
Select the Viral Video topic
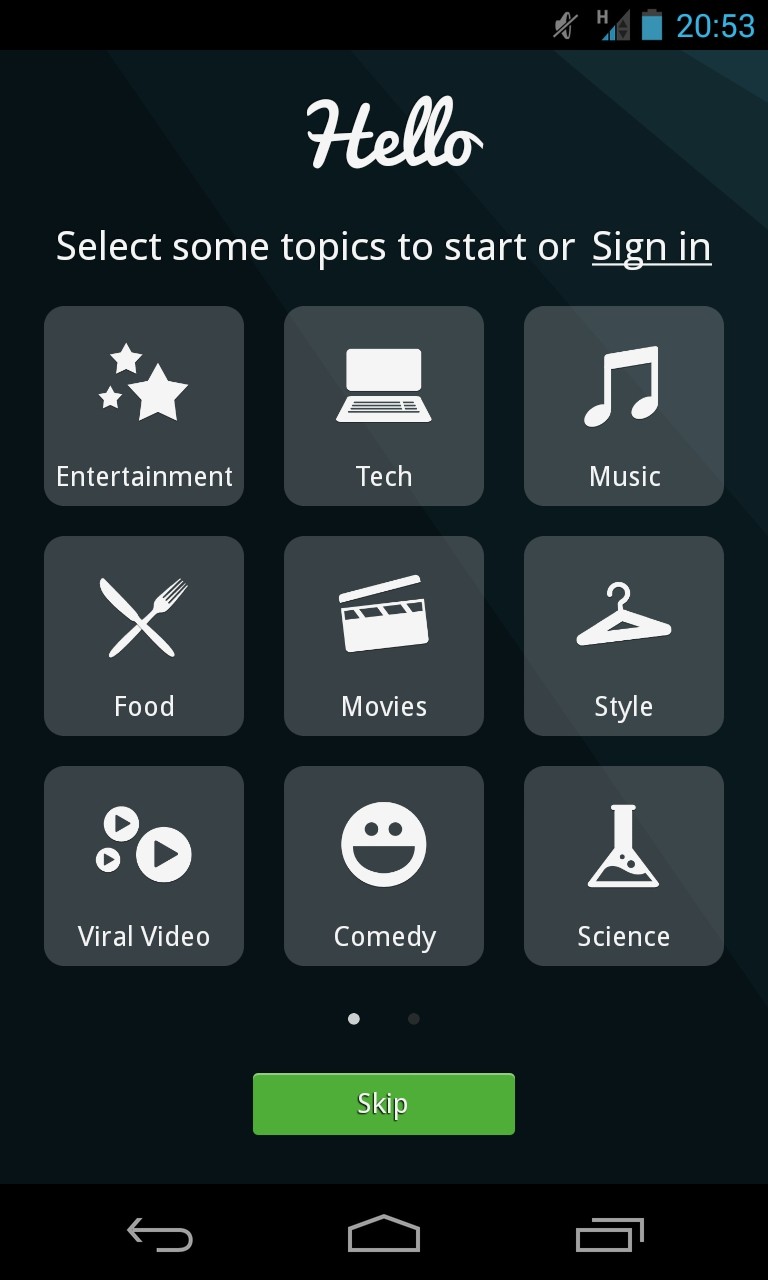click(x=144, y=866)
